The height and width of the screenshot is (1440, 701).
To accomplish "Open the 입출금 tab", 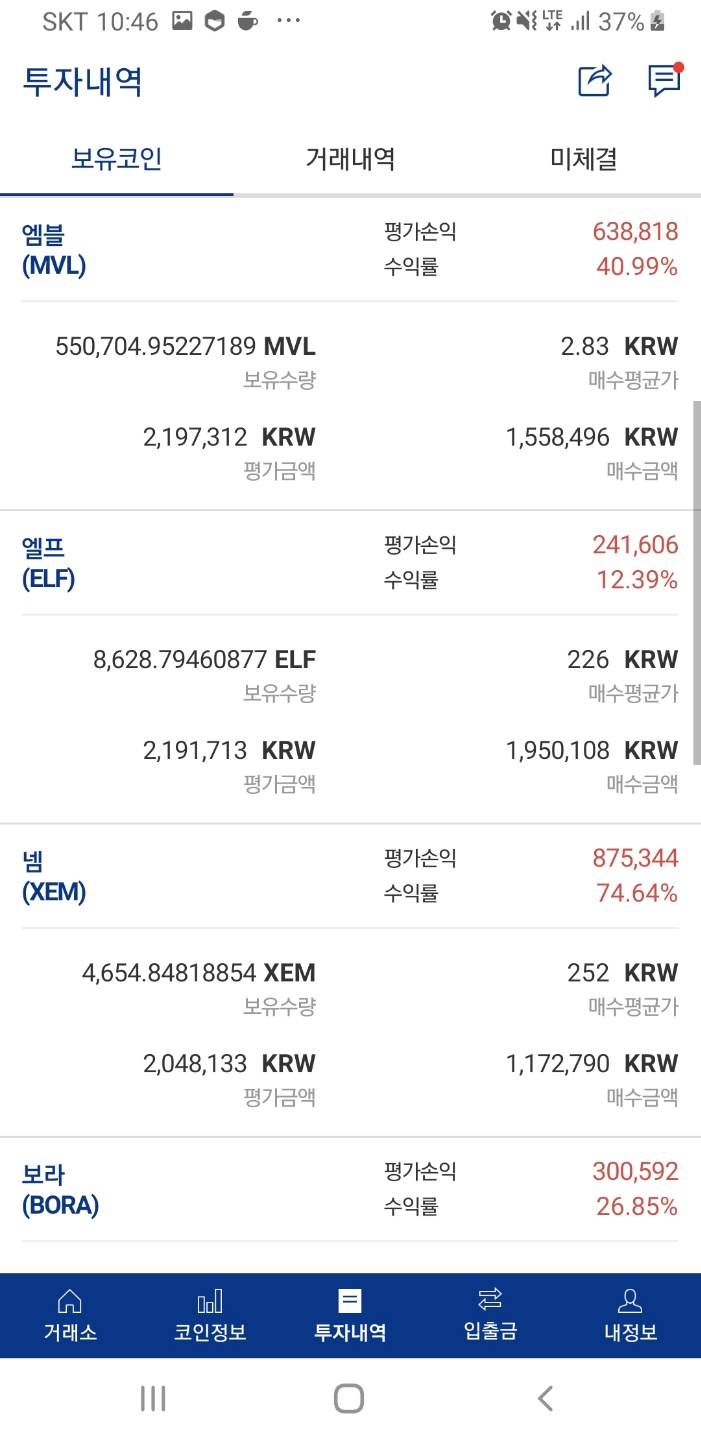I will (x=490, y=1315).
